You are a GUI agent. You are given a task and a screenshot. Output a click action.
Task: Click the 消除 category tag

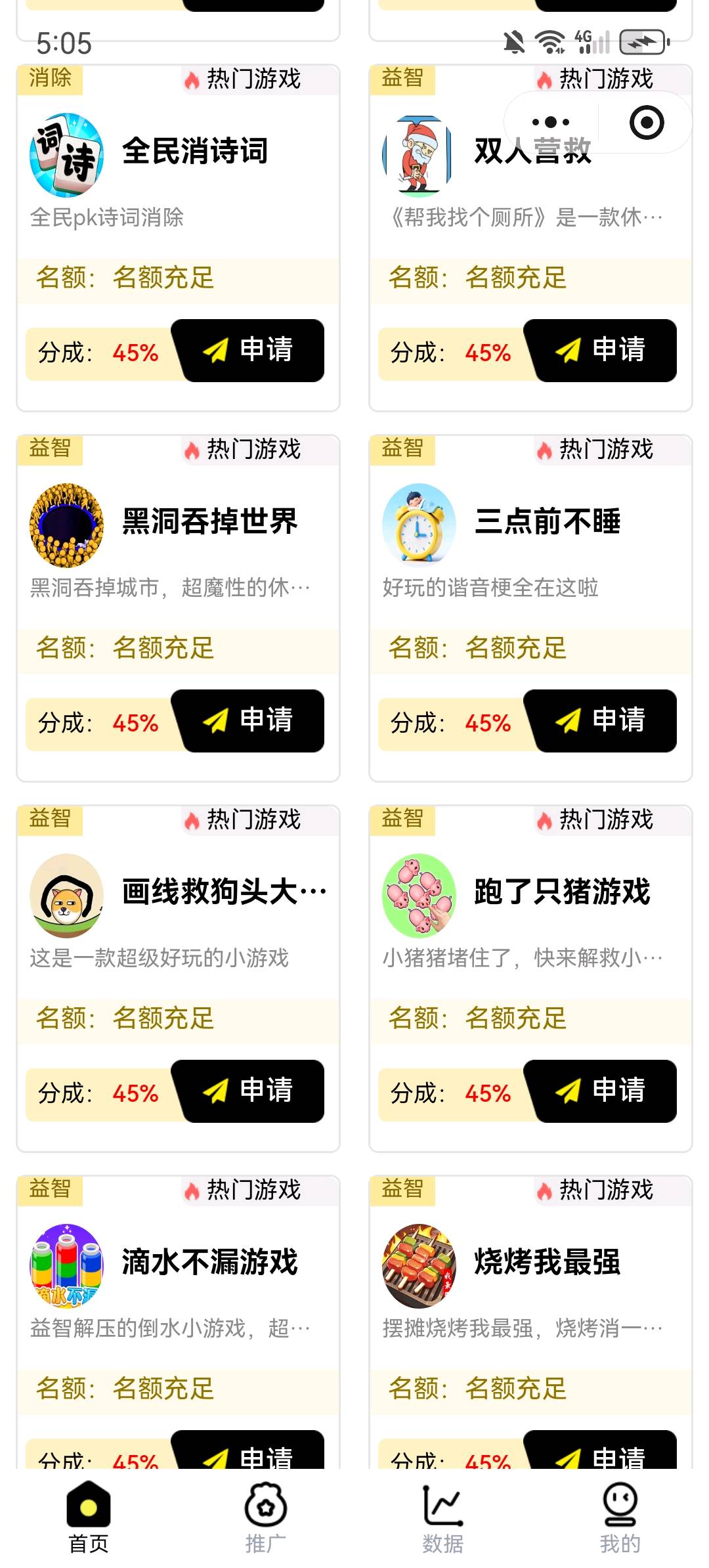point(50,80)
